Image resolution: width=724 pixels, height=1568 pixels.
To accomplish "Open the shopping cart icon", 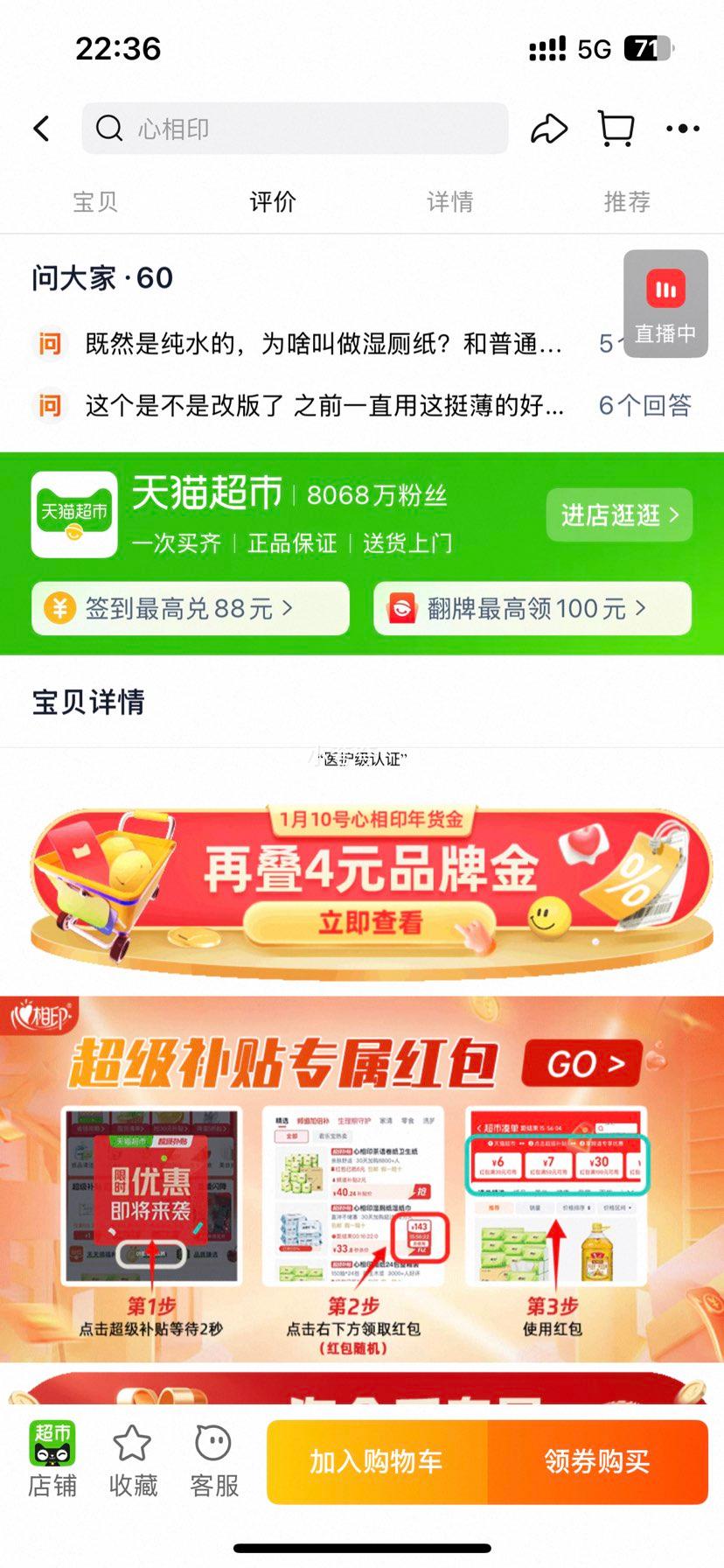I will 616,128.
